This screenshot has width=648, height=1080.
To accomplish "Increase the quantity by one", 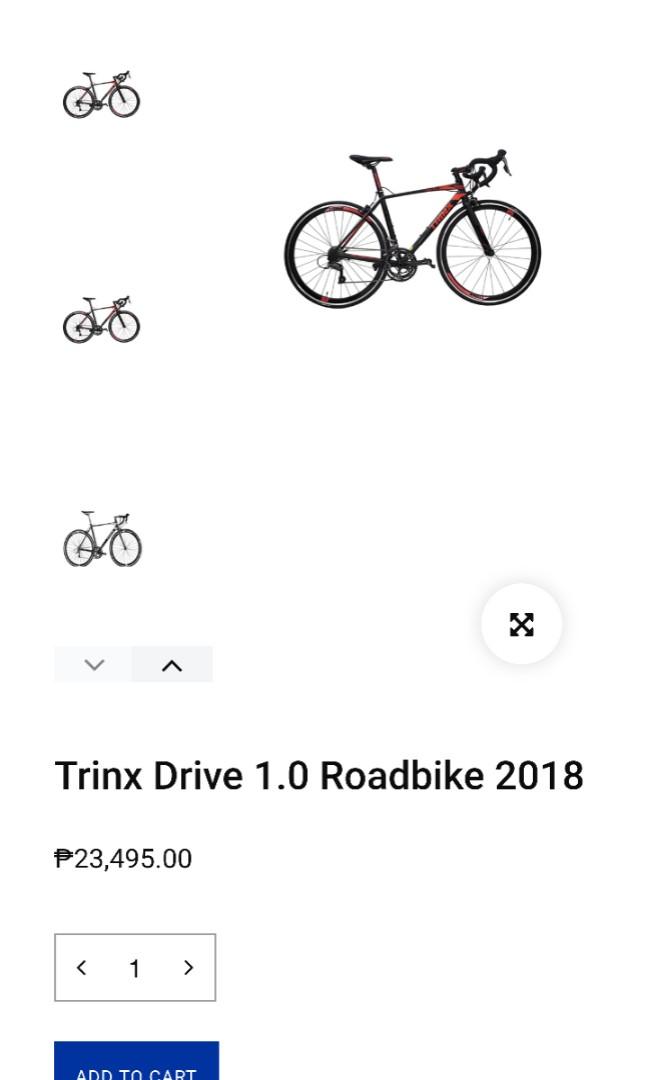I will point(188,967).
